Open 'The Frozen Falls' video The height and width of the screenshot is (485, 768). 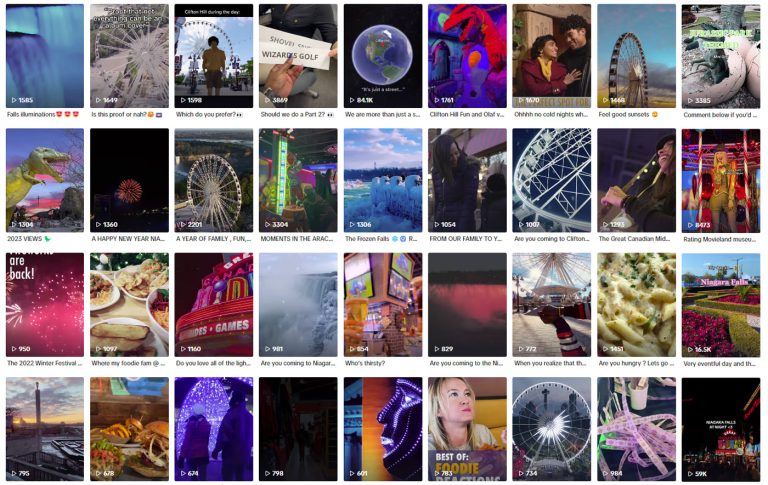(382, 180)
